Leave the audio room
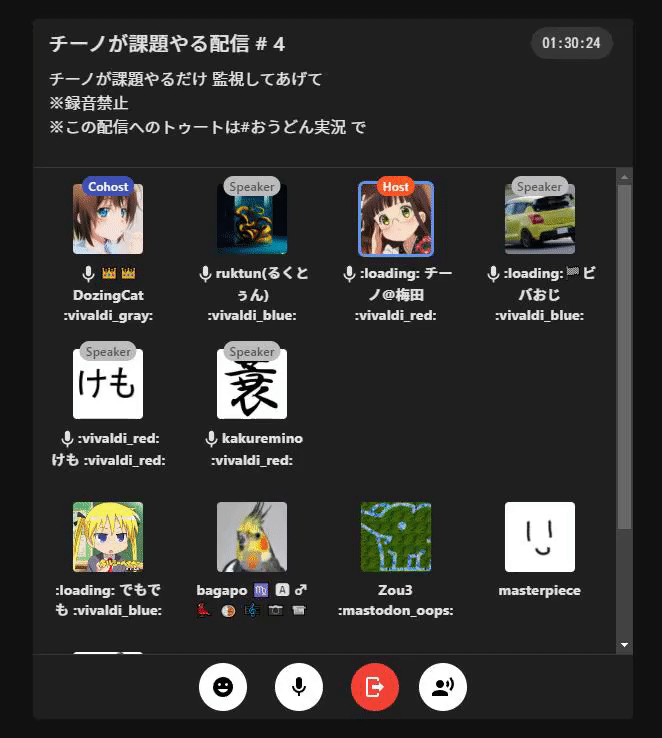Screen dimensions: 662x738 (375, 686)
